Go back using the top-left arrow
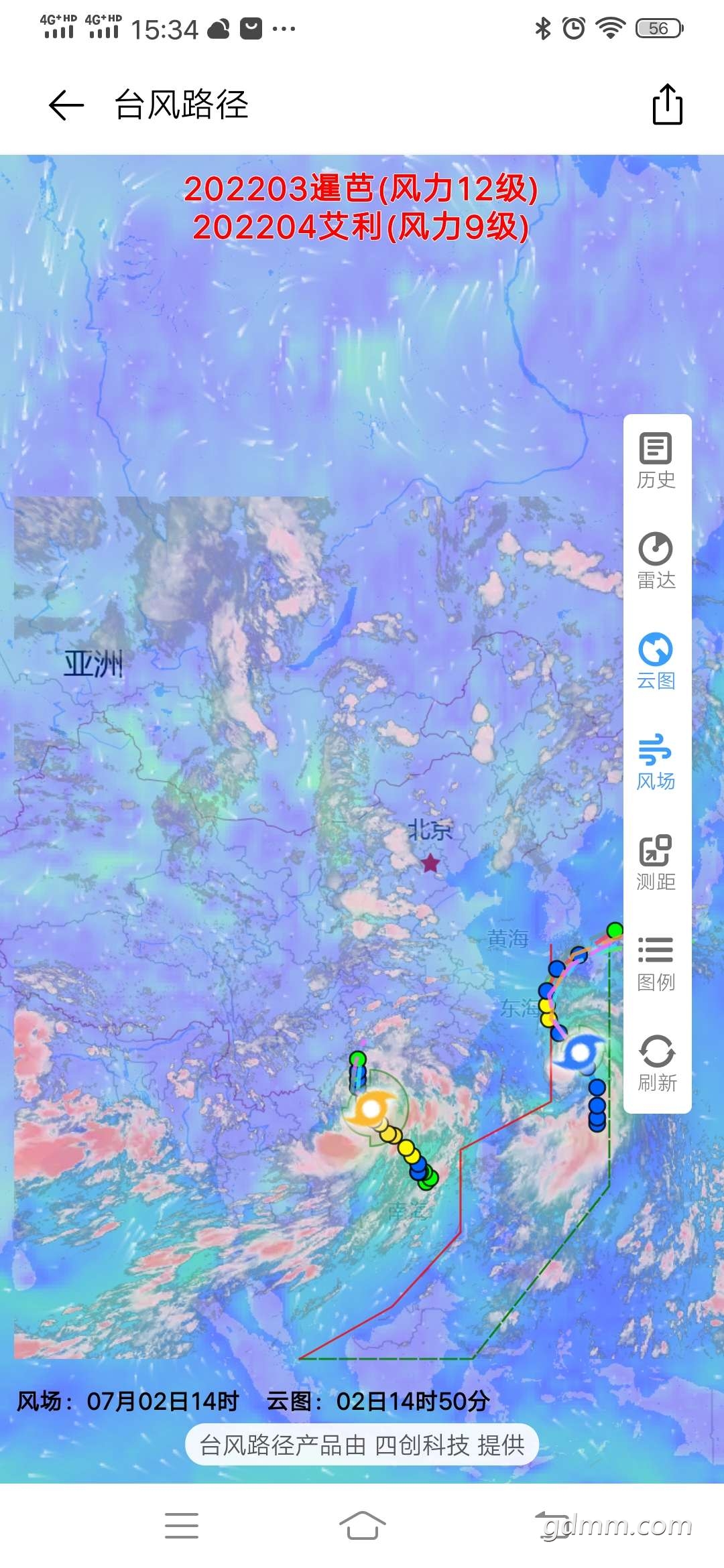The image size is (724, 1568). [x=66, y=105]
